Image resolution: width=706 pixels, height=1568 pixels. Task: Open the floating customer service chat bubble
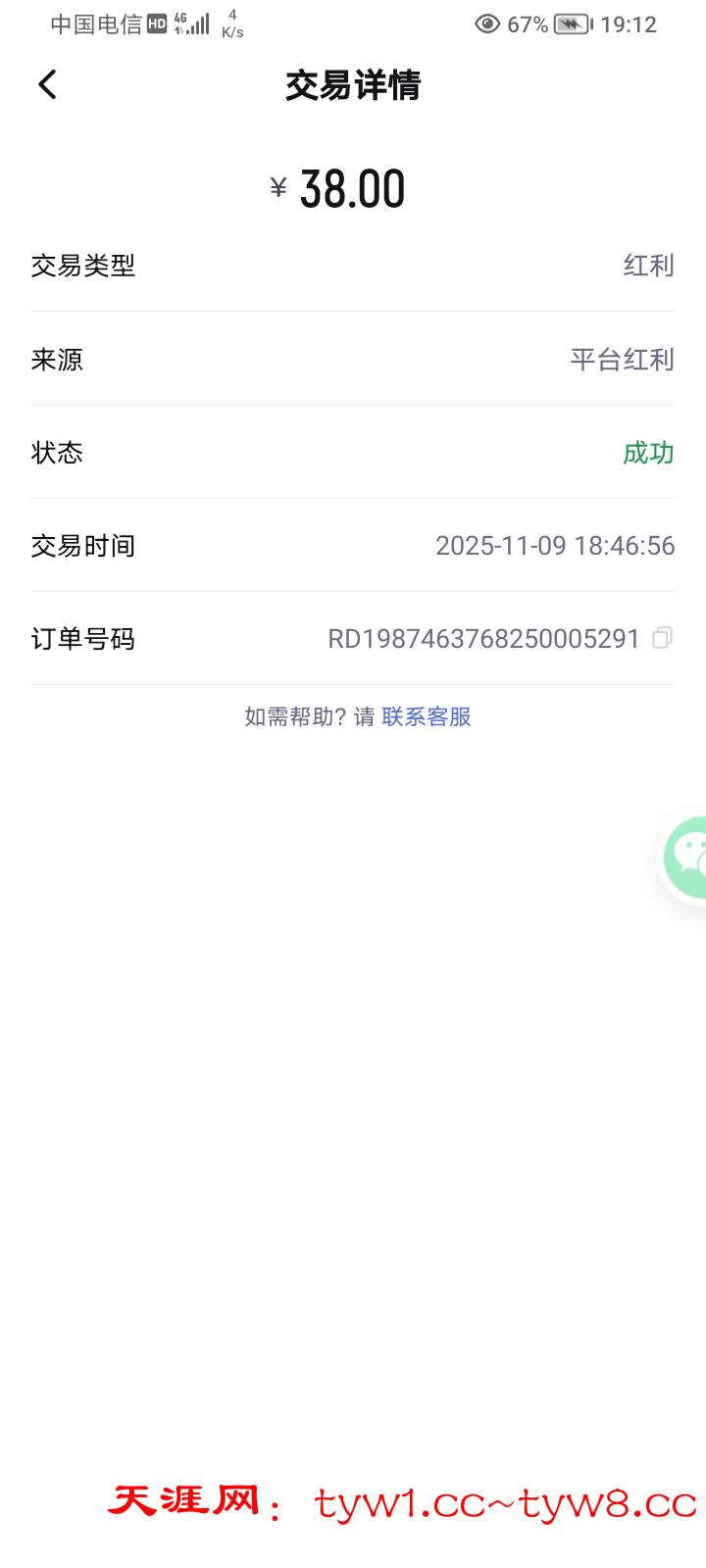click(x=686, y=857)
